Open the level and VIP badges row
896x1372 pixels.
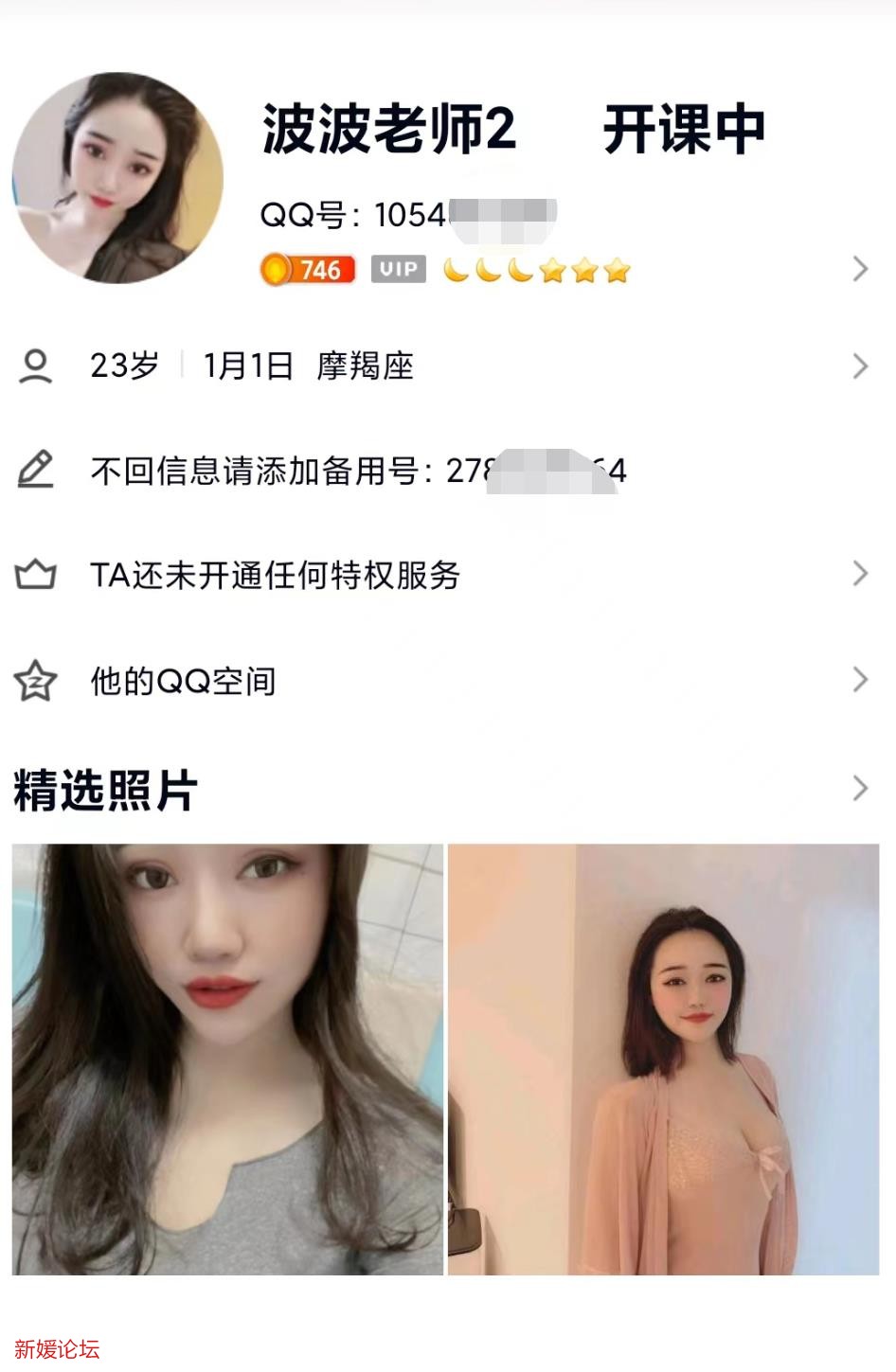click(445, 271)
